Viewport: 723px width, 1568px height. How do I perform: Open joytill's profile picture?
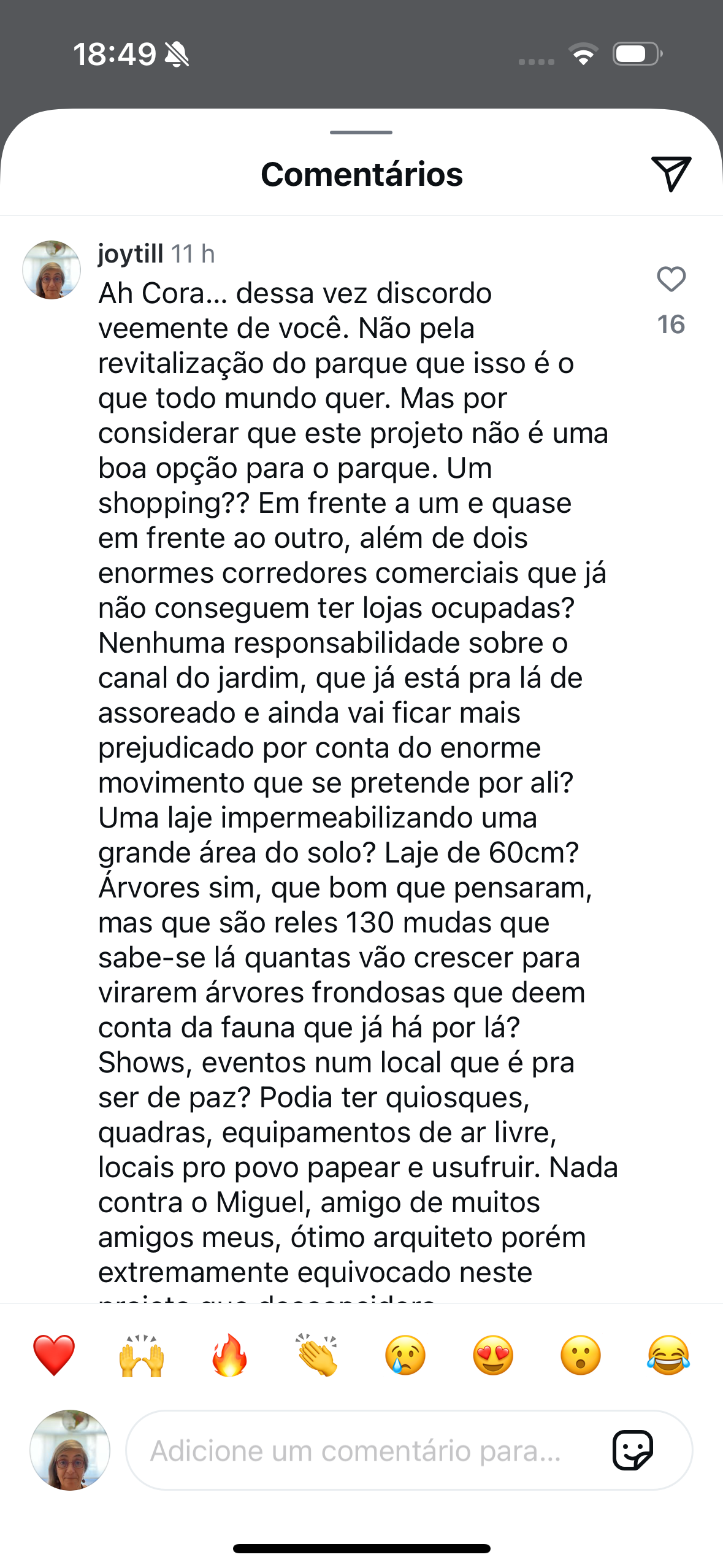tap(52, 270)
